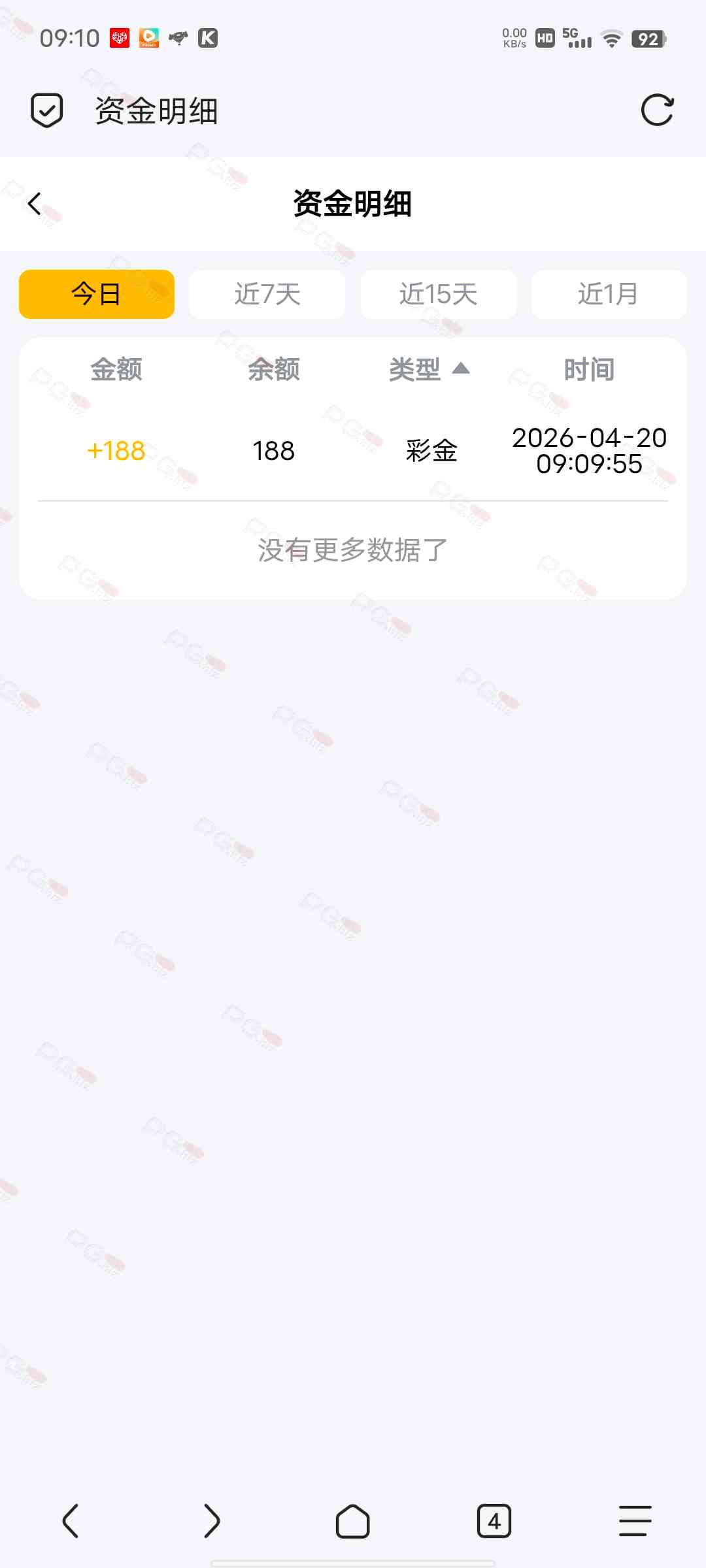Switch to the 近7天 filter

pos(267,294)
